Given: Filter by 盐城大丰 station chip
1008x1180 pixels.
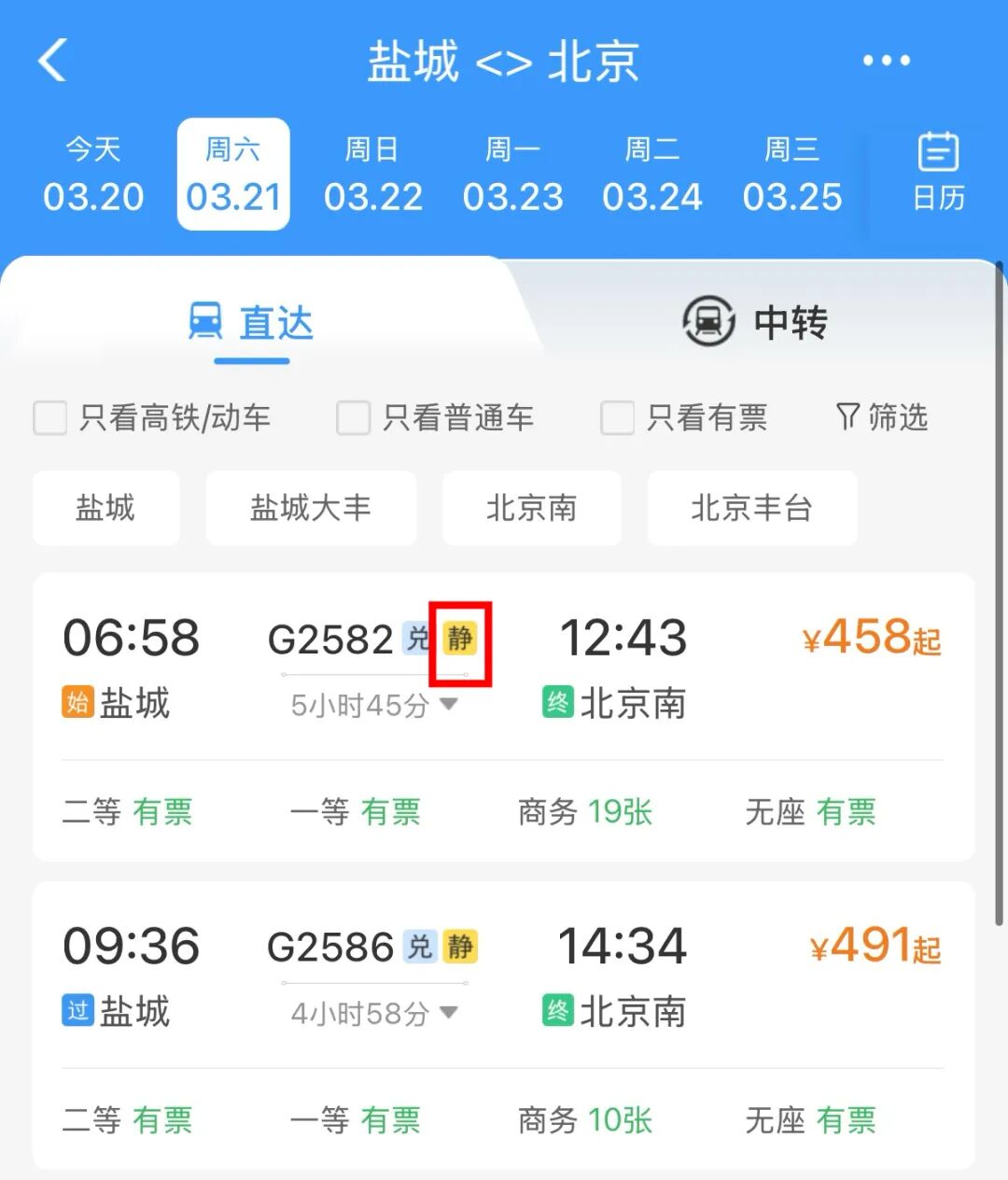Looking at the screenshot, I should click(x=310, y=508).
